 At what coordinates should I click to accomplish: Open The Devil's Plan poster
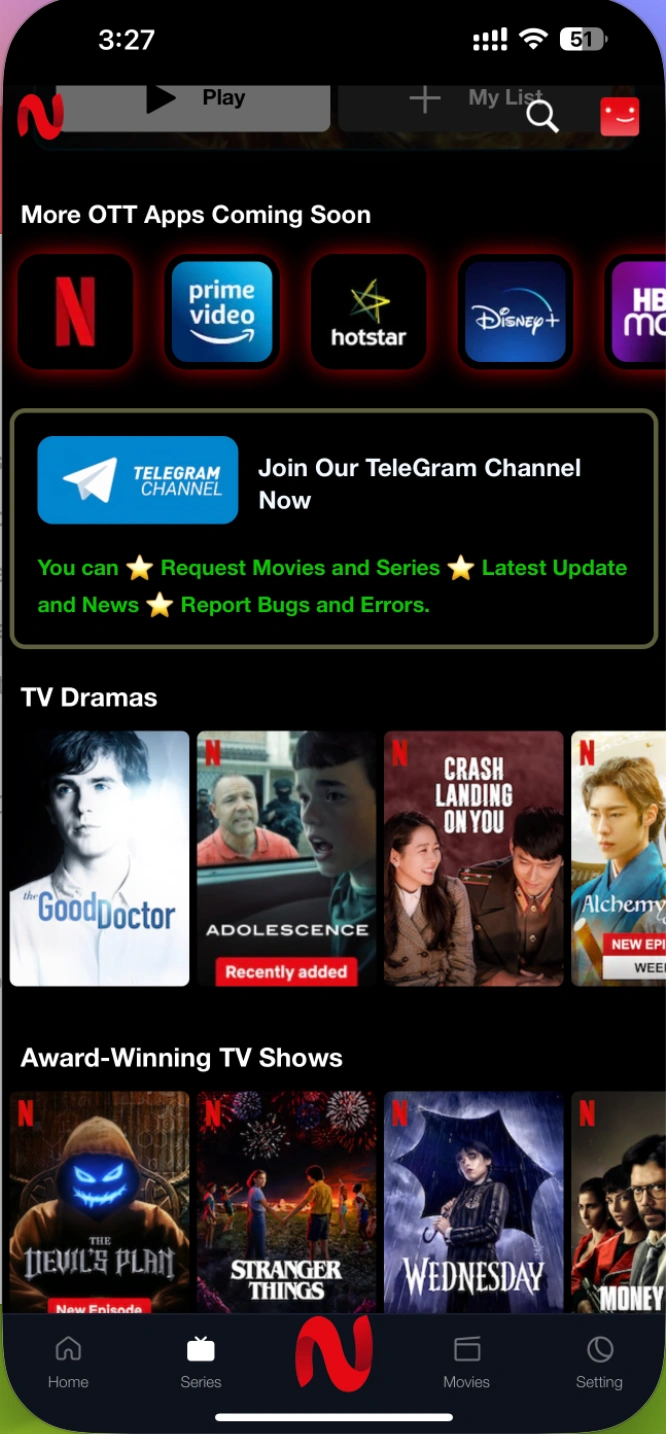point(99,1200)
